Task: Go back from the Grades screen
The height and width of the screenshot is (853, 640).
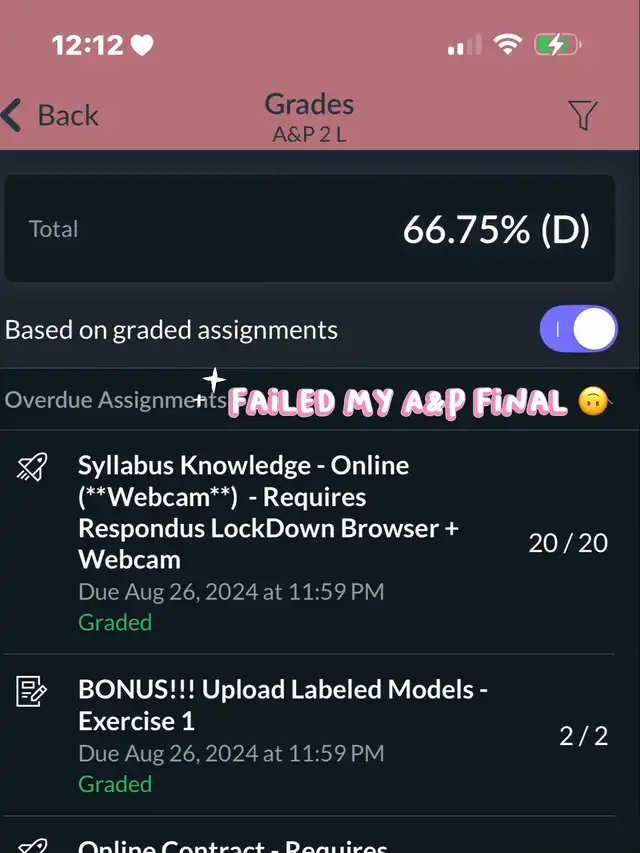Action: (50, 115)
